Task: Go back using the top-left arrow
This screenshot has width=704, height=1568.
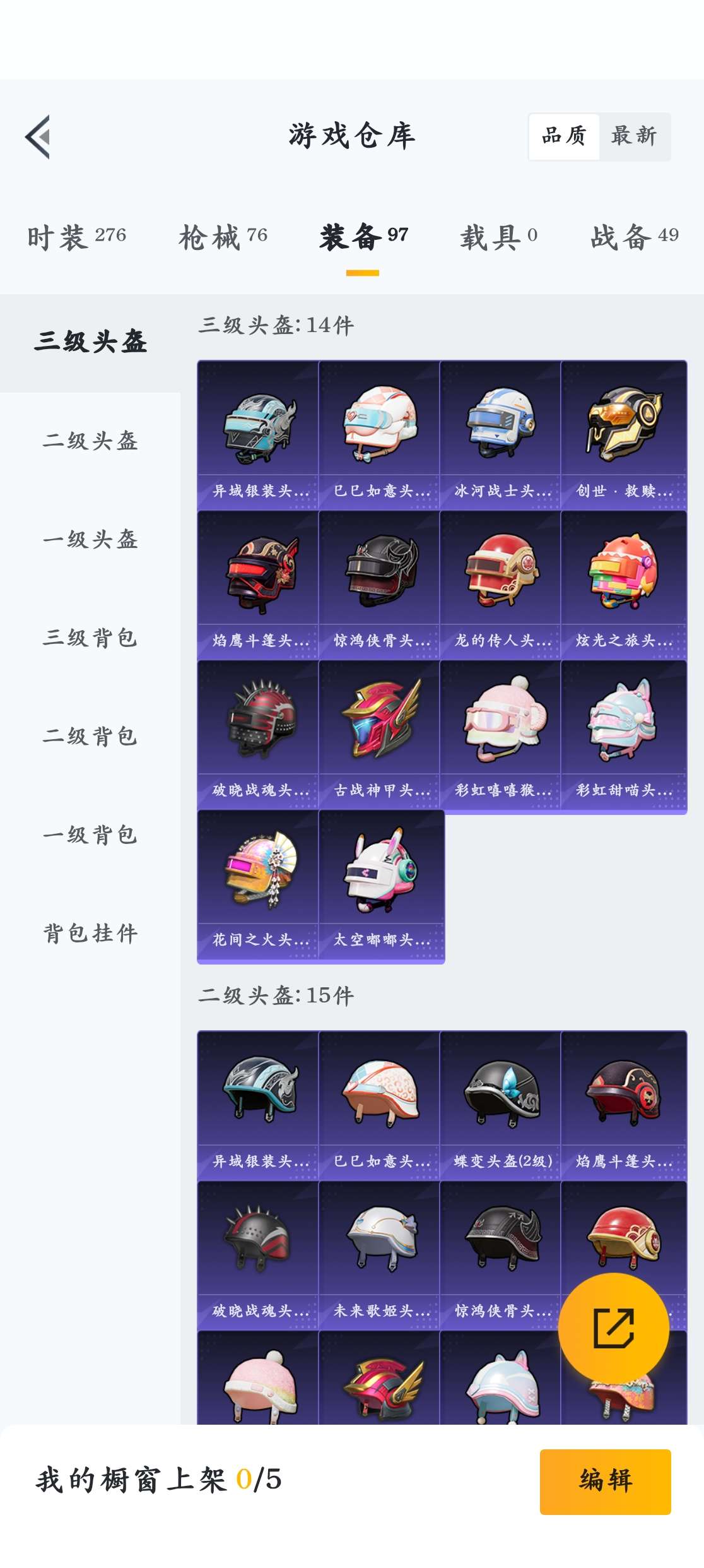Action: (x=38, y=136)
